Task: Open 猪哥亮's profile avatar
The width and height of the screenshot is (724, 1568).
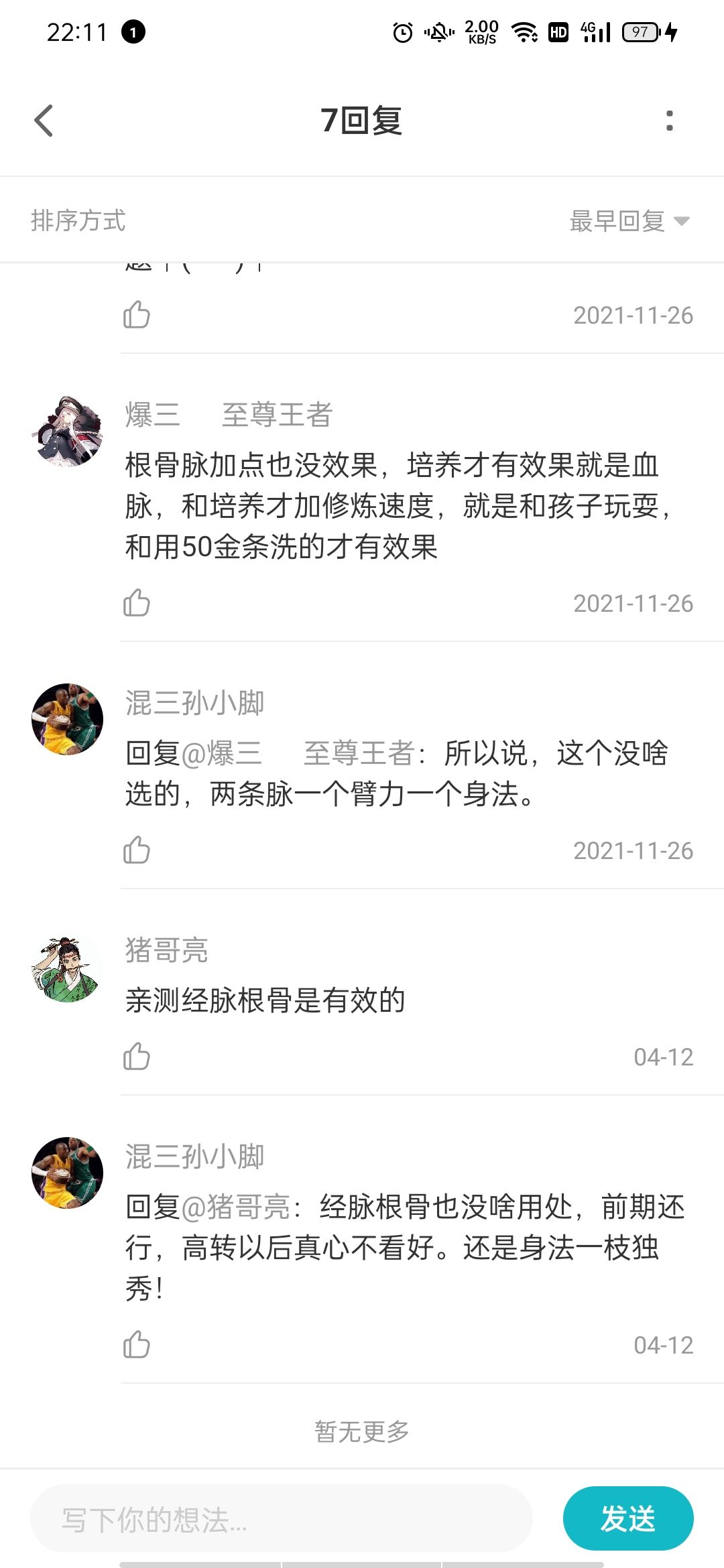Action: tap(67, 970)
